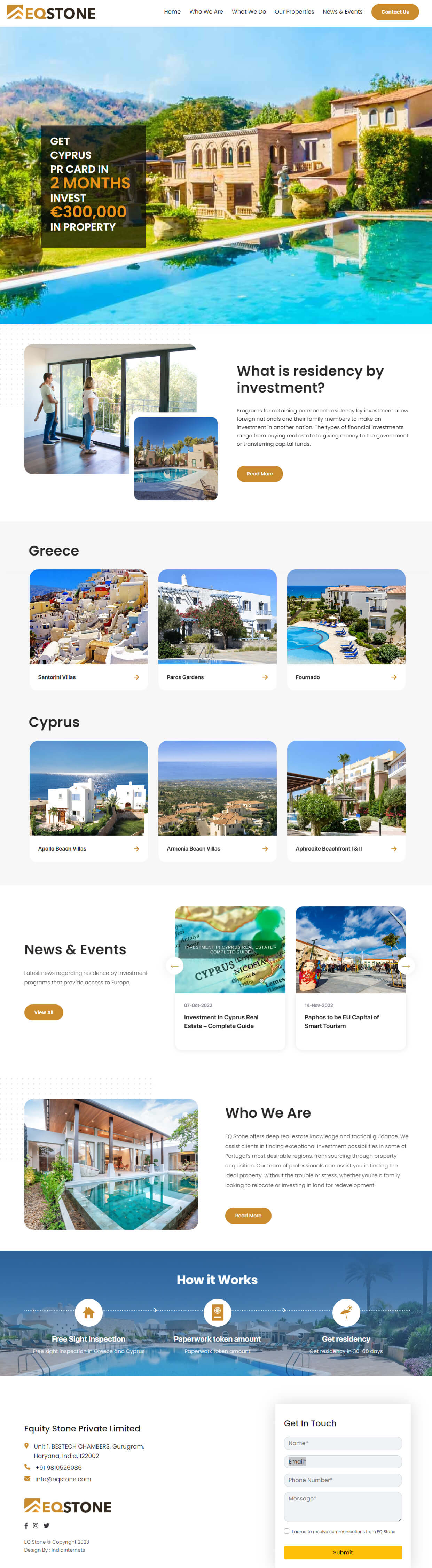Tap the Contact Us button
The image size is (432, 1568).
point(394,11)
